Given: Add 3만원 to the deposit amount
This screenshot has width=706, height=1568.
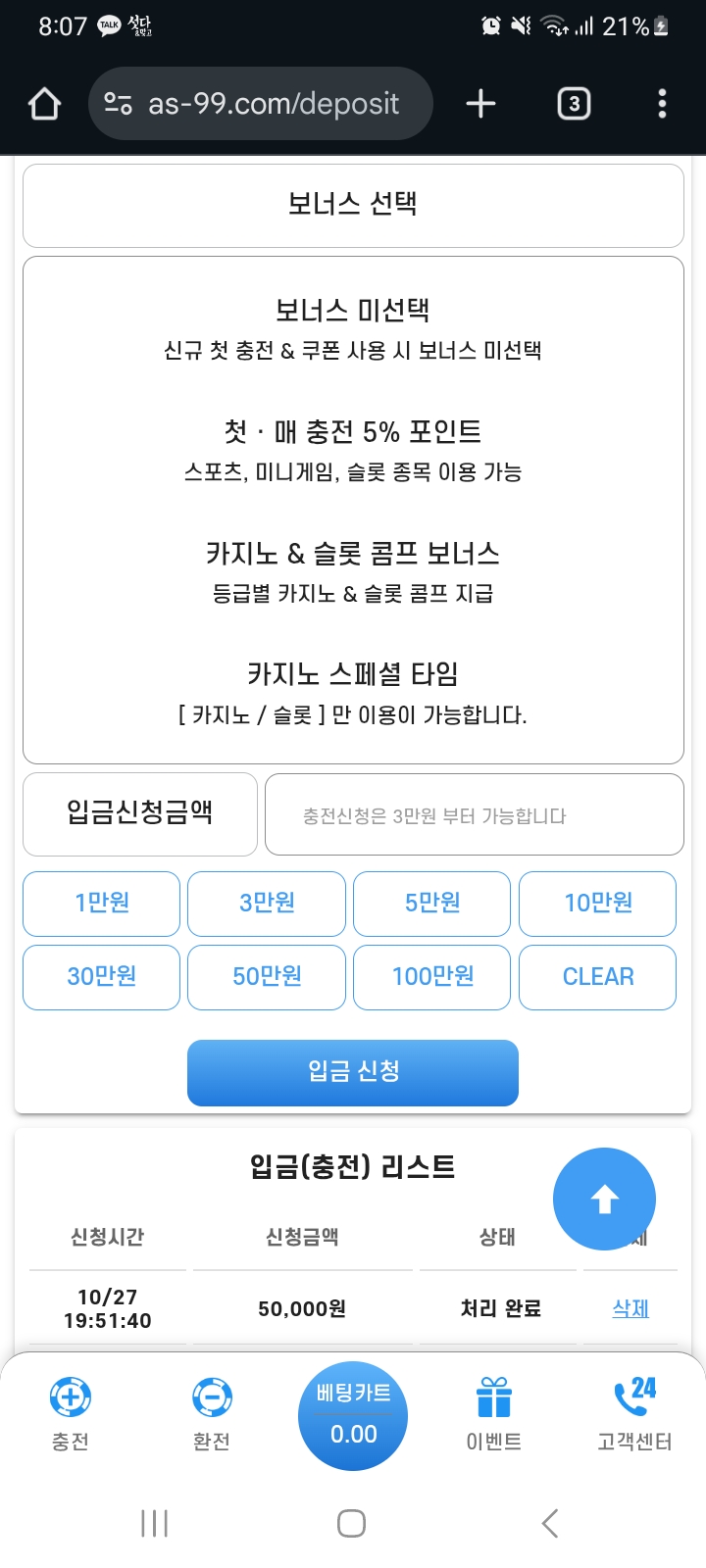Looking at the screenshot, I should point(267,903).
